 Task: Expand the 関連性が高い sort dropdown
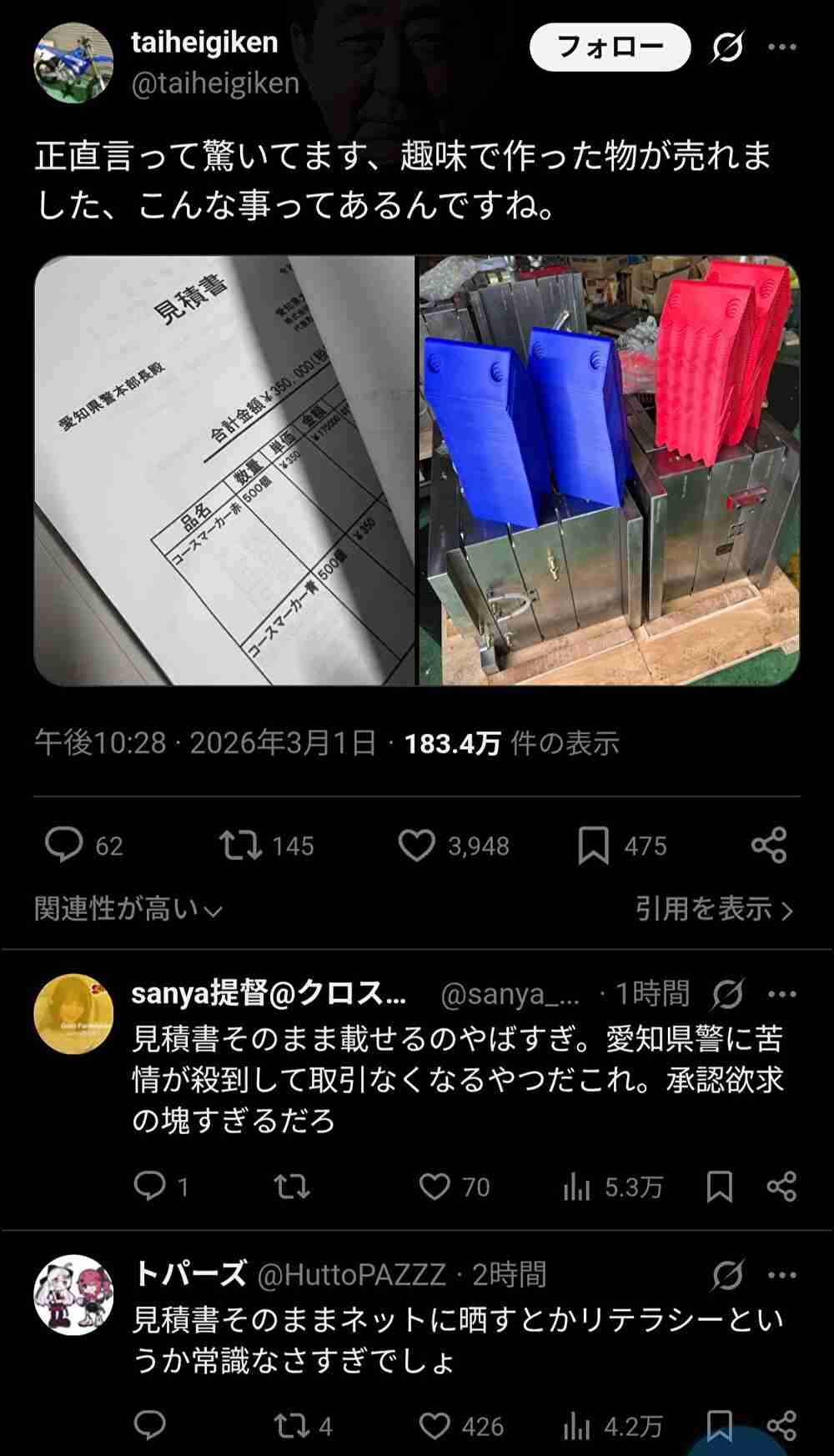point(128,909)
